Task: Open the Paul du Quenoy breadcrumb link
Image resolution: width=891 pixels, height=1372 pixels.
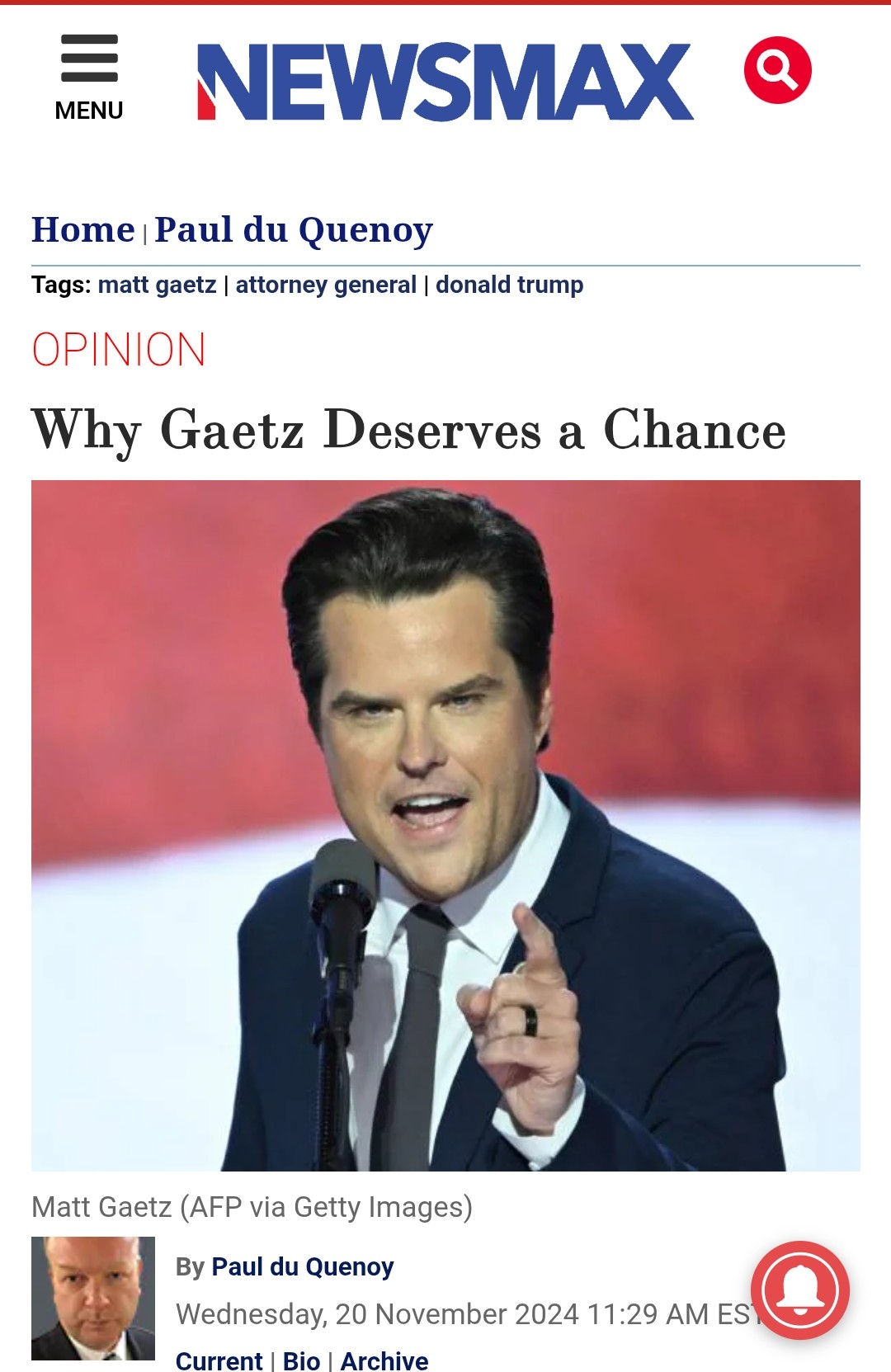Action: coord(293,229)
